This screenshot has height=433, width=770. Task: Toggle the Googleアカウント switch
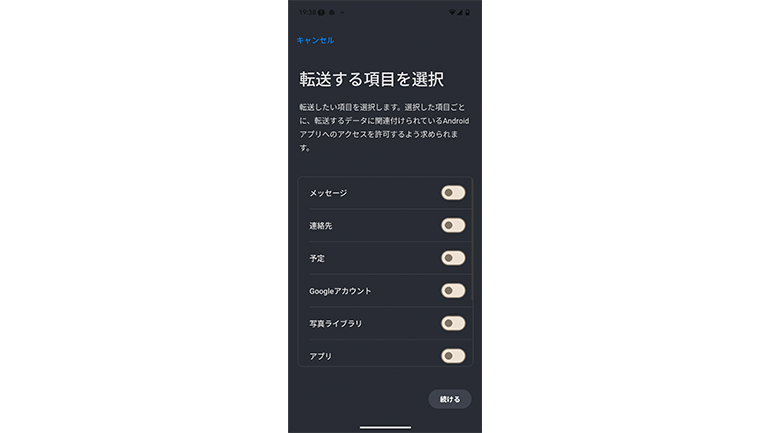point(453,290)
